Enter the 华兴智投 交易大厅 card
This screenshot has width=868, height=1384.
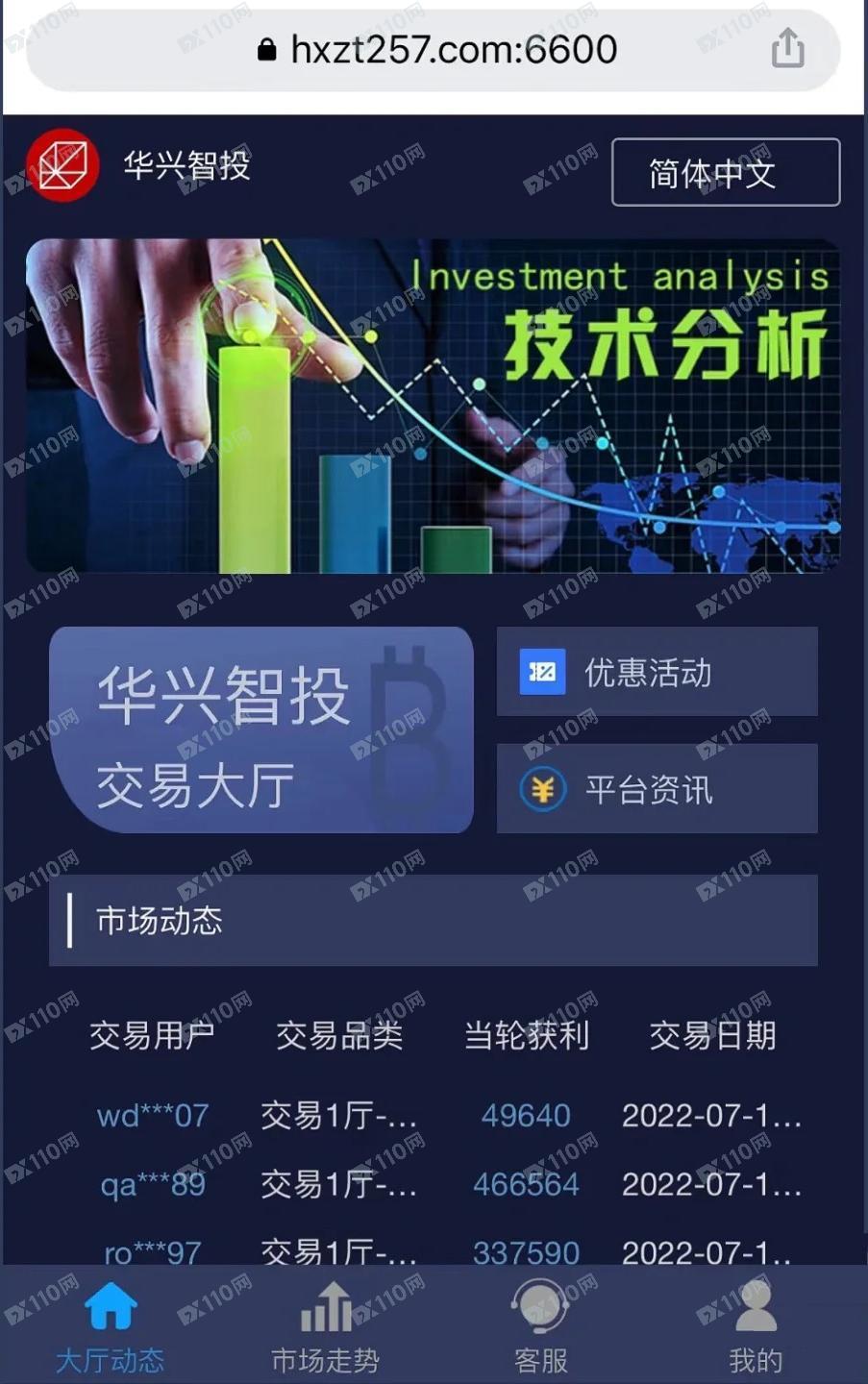(260, 730)
